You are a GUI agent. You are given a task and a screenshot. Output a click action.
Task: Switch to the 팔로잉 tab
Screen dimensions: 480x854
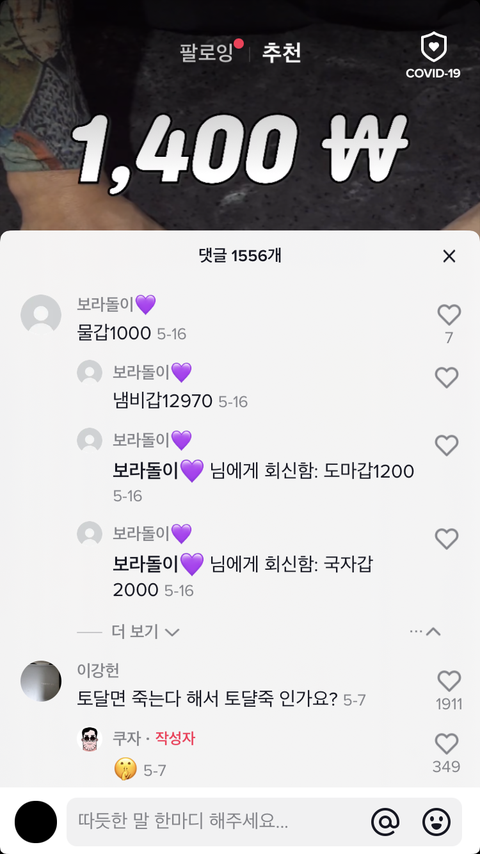coord(207,53)
